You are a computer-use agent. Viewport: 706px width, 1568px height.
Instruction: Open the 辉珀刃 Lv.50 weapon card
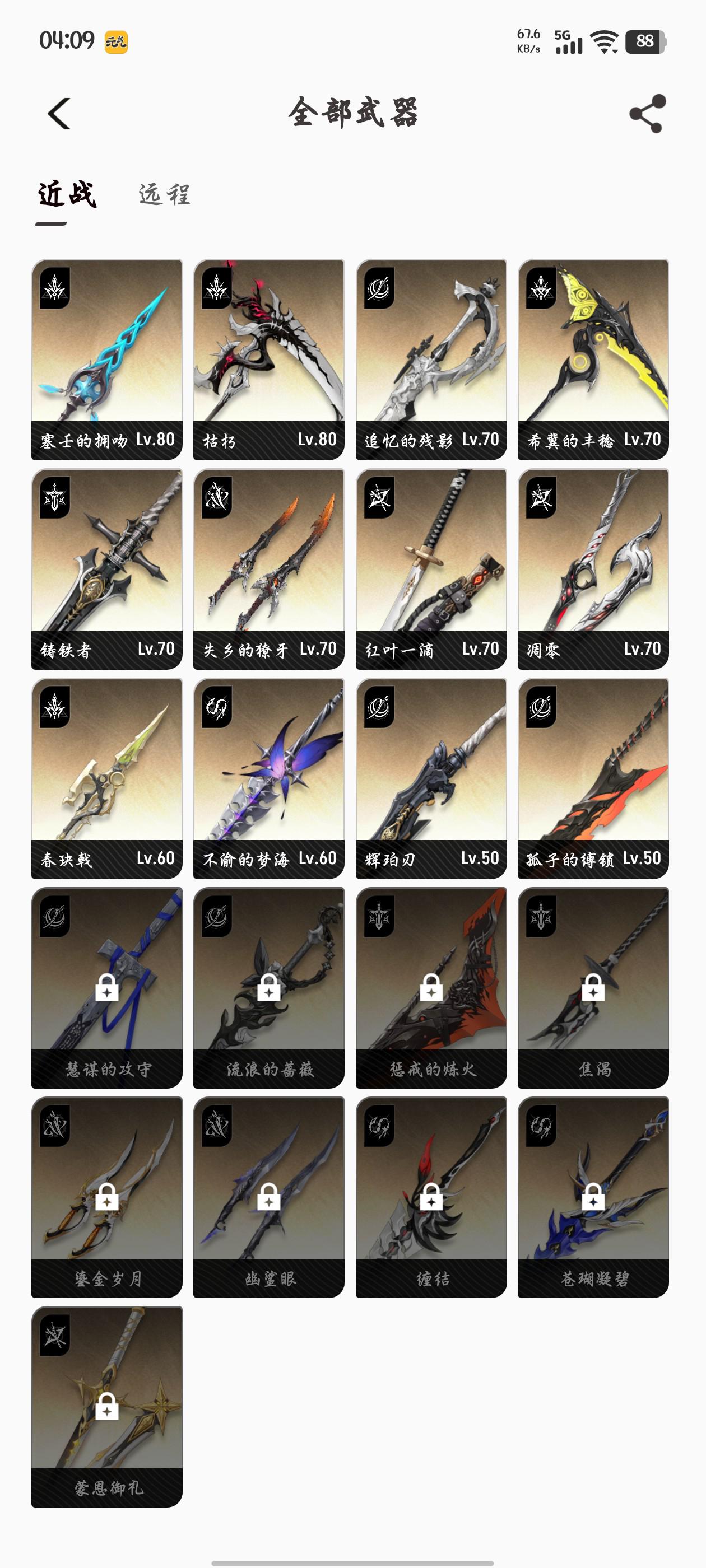431,778
